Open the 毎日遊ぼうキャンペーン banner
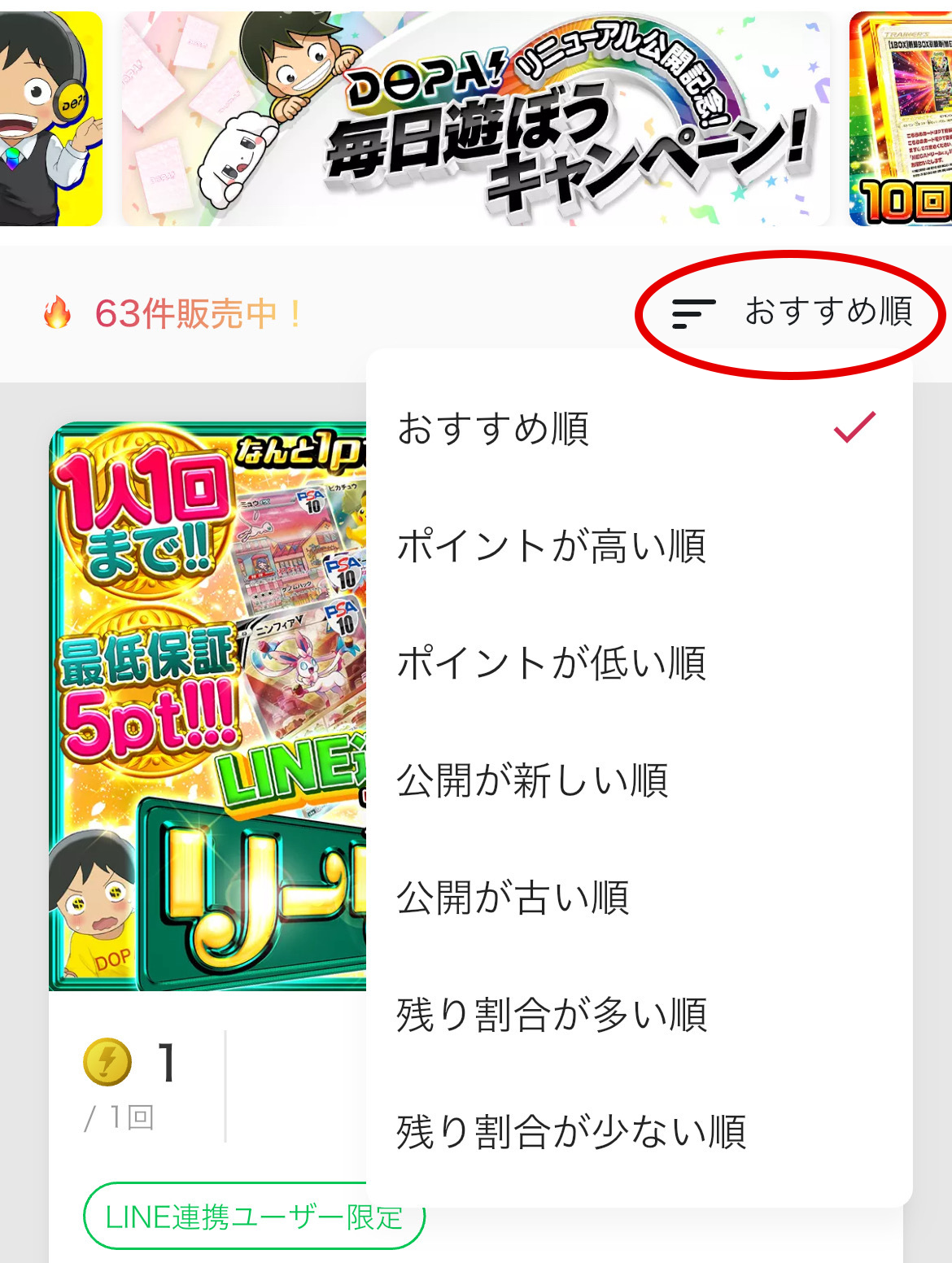 click(476, 118)
